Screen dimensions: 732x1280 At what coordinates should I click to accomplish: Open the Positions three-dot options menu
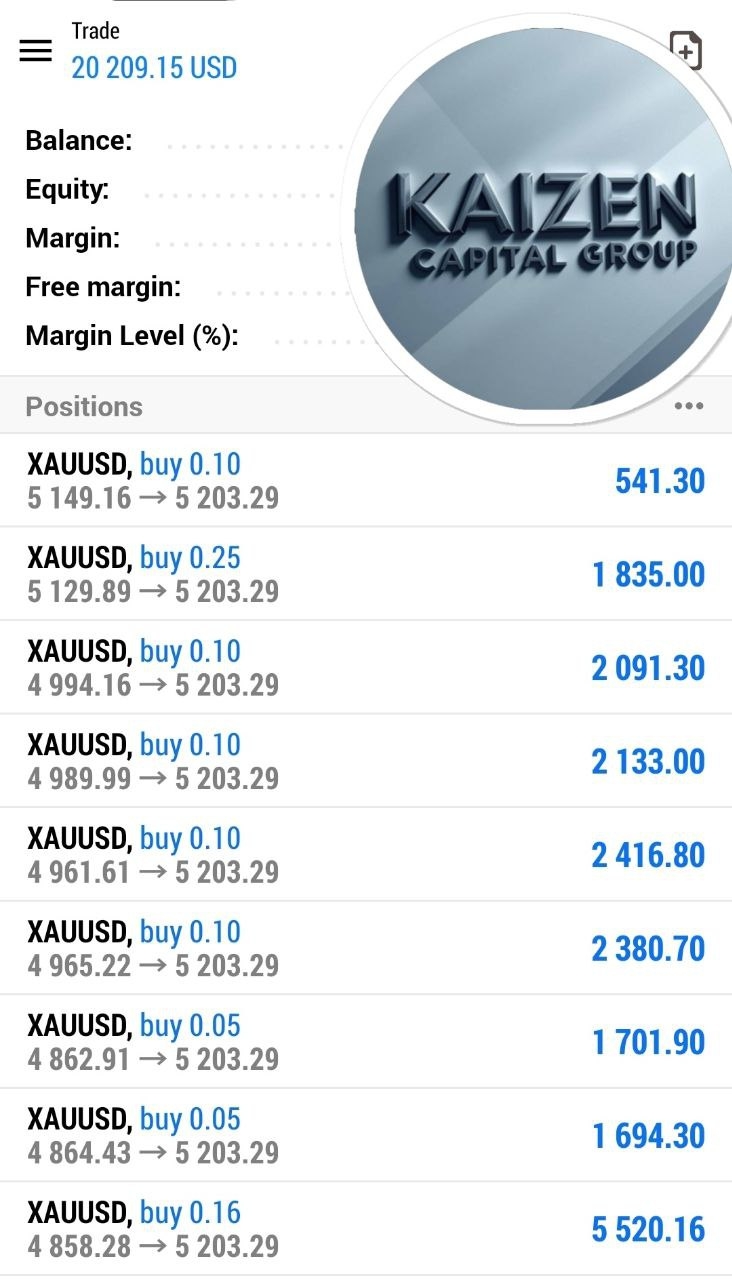[x=688, y=406]
